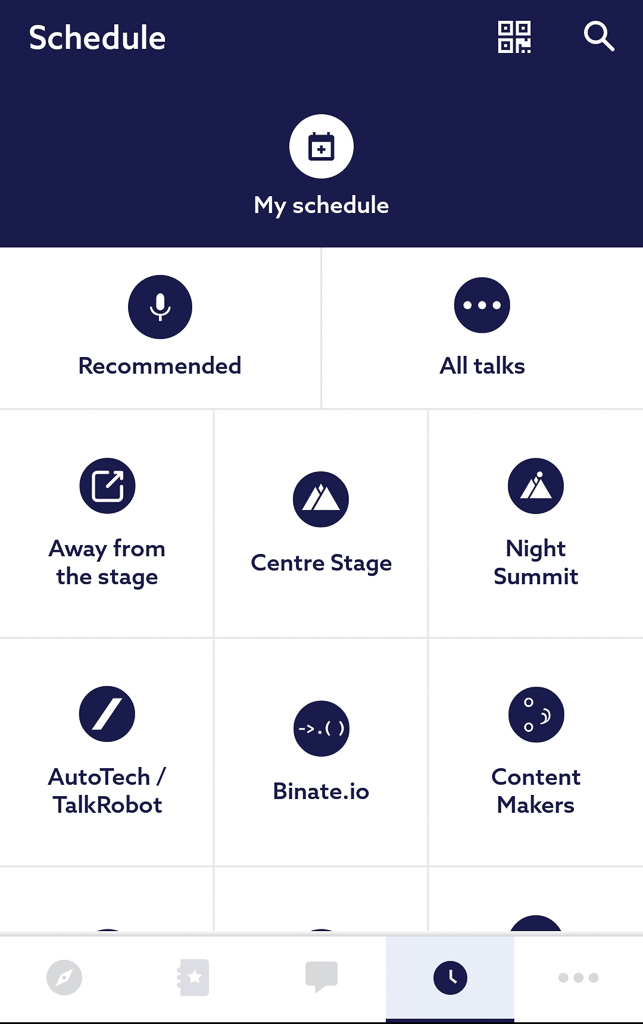
Task: Switch to the chat messages tab
Action: coord(321,977)
